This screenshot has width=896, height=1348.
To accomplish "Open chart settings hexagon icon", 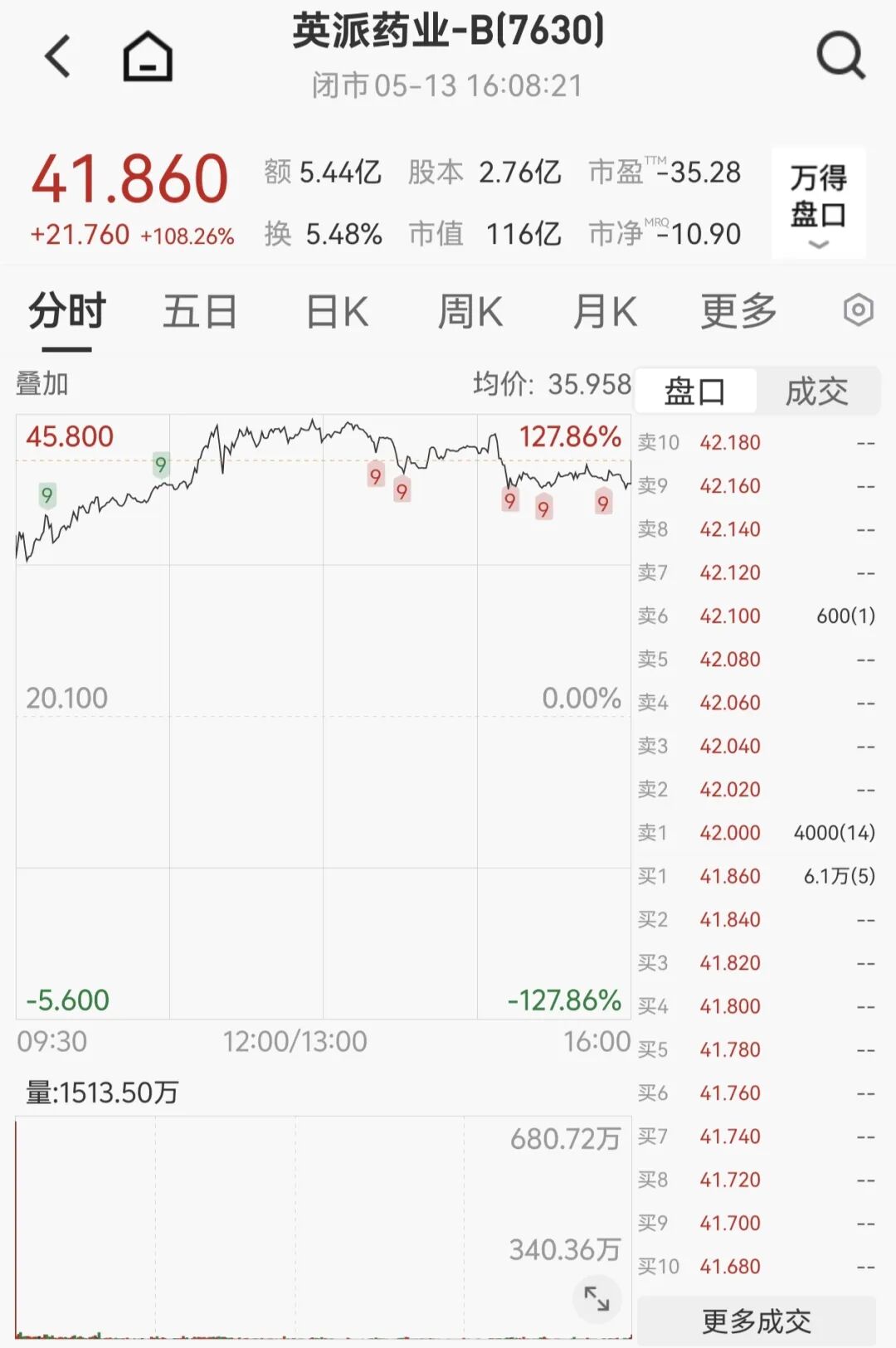I will pyautogui.click(x=859, y=311).
